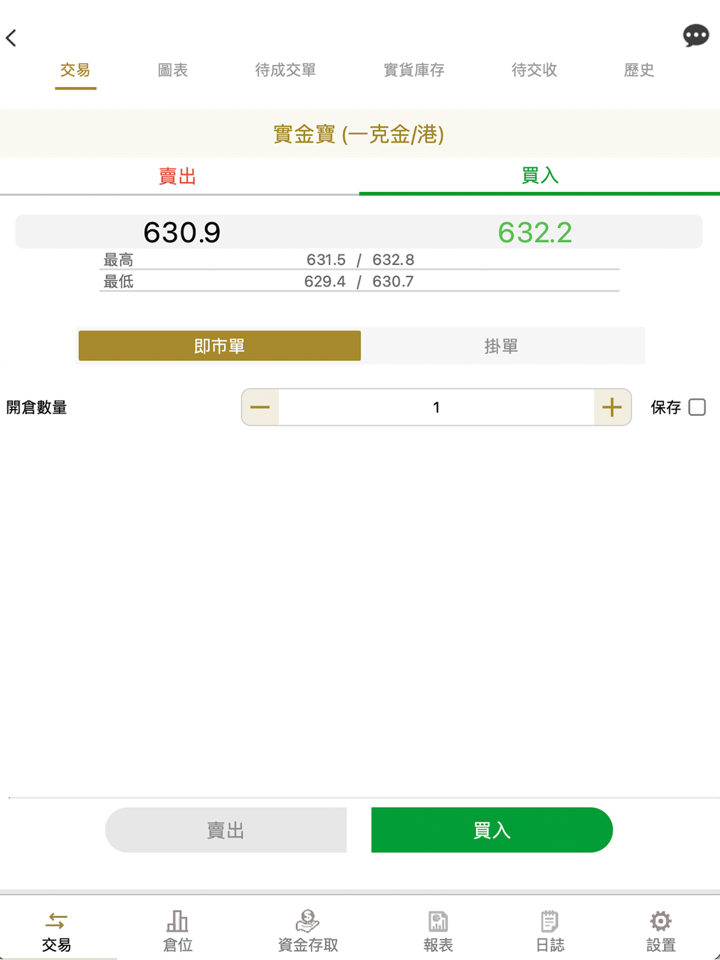Open the 歷史 tab
Viewport: 720px width, 960px height.
tap(639, 71)
